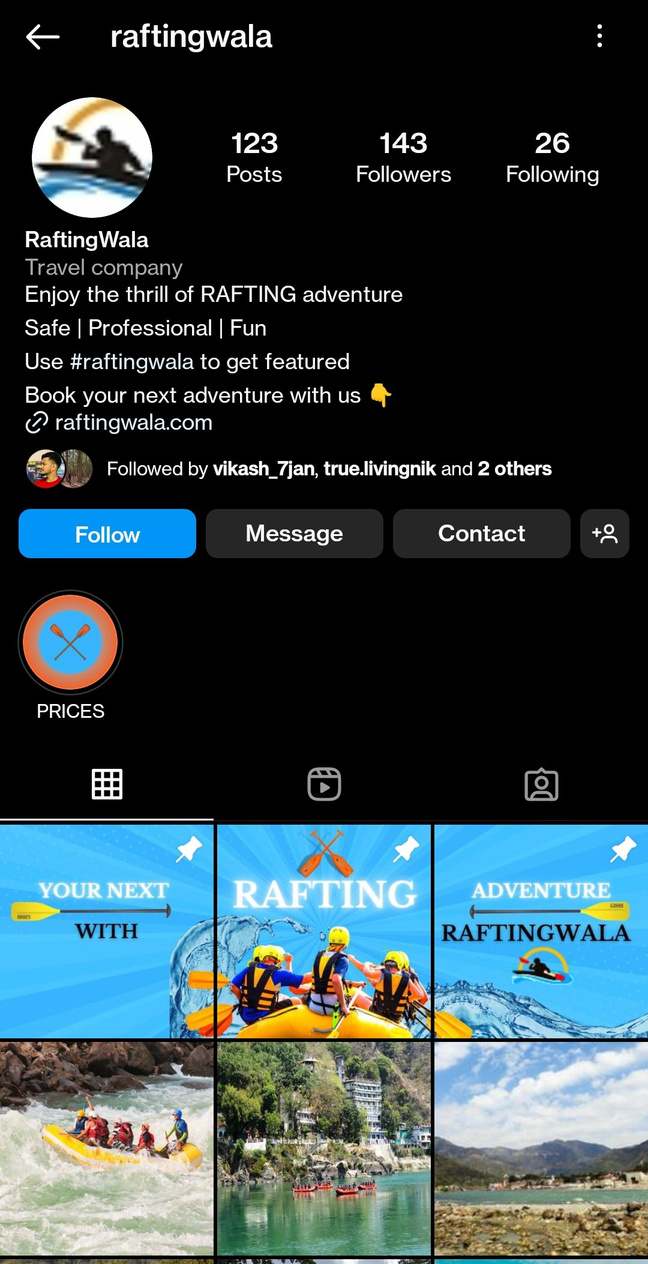View RaftingWala's profile picture
This screenshot has width=648, height=1264.
point(92,158)
